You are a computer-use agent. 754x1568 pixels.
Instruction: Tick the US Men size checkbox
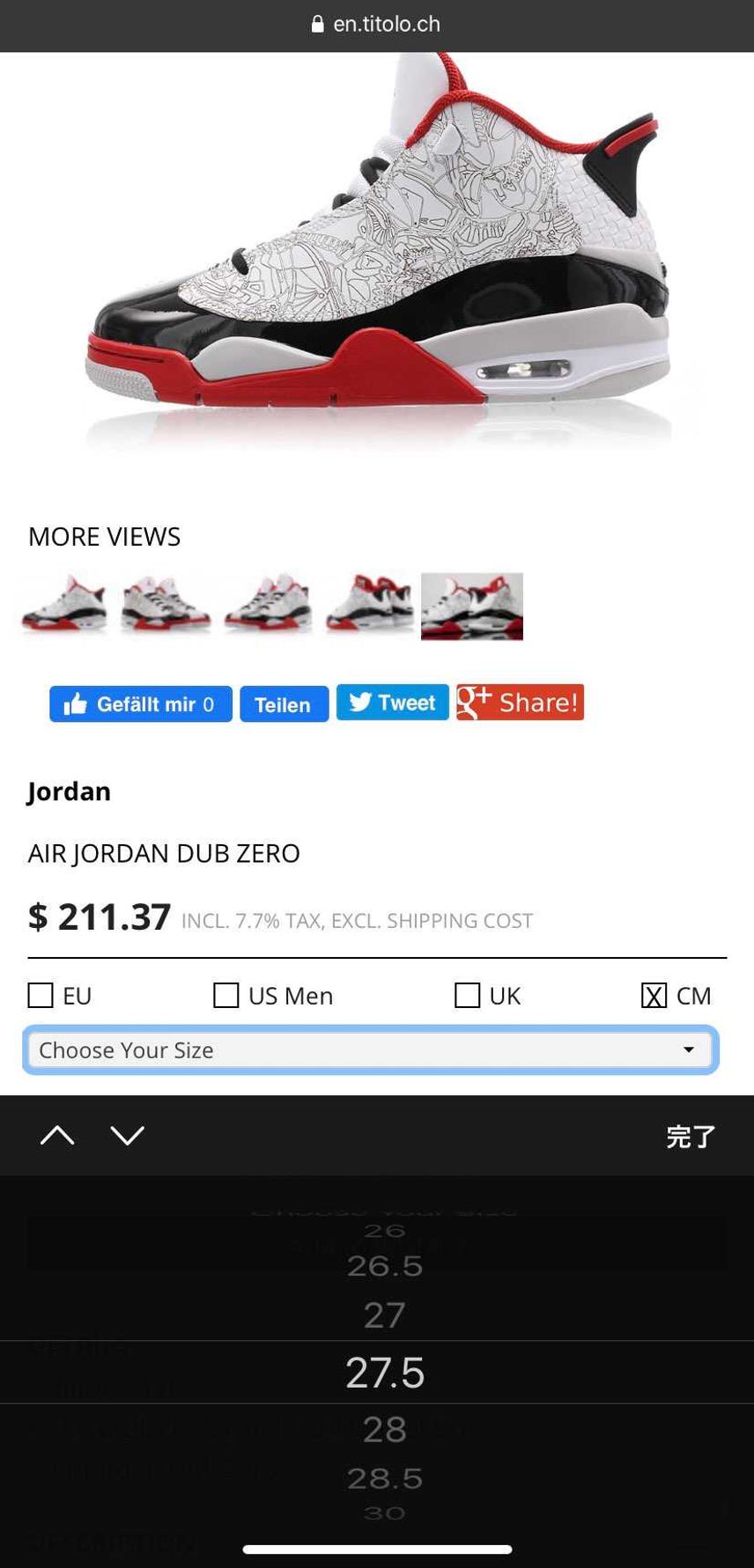coord(226,996)
